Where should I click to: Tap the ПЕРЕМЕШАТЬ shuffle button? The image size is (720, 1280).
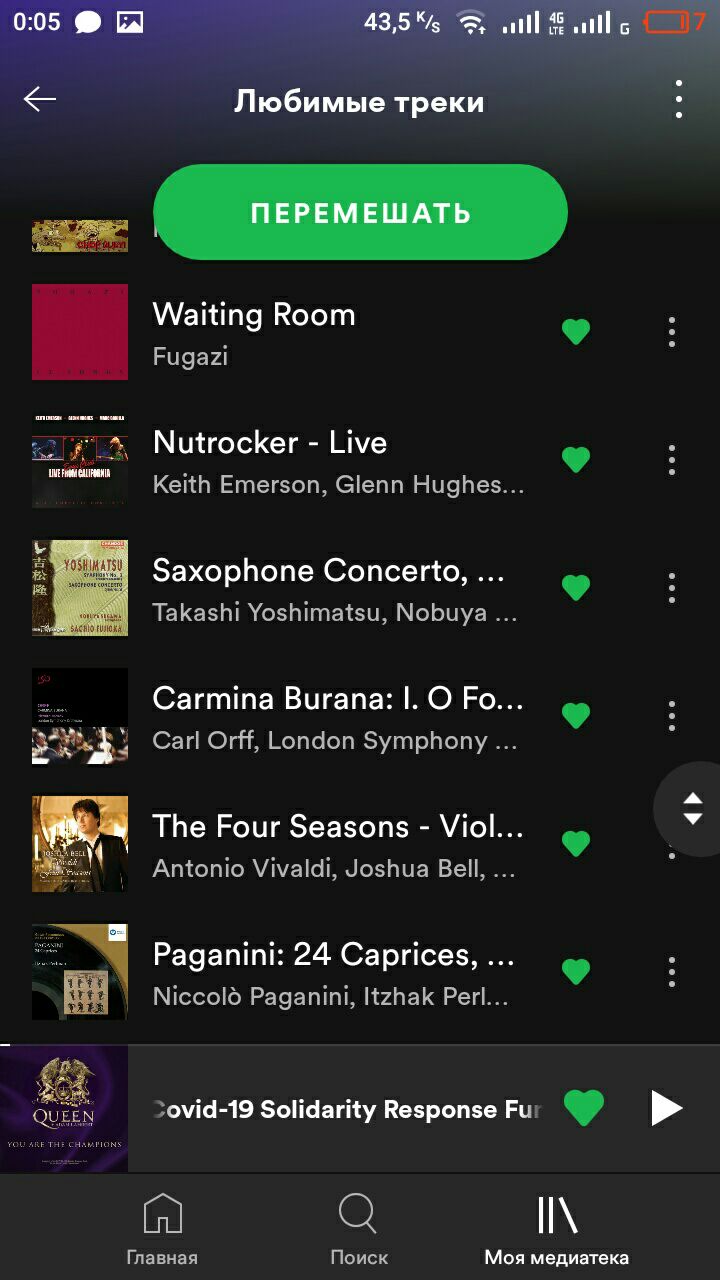click(360, 212)
